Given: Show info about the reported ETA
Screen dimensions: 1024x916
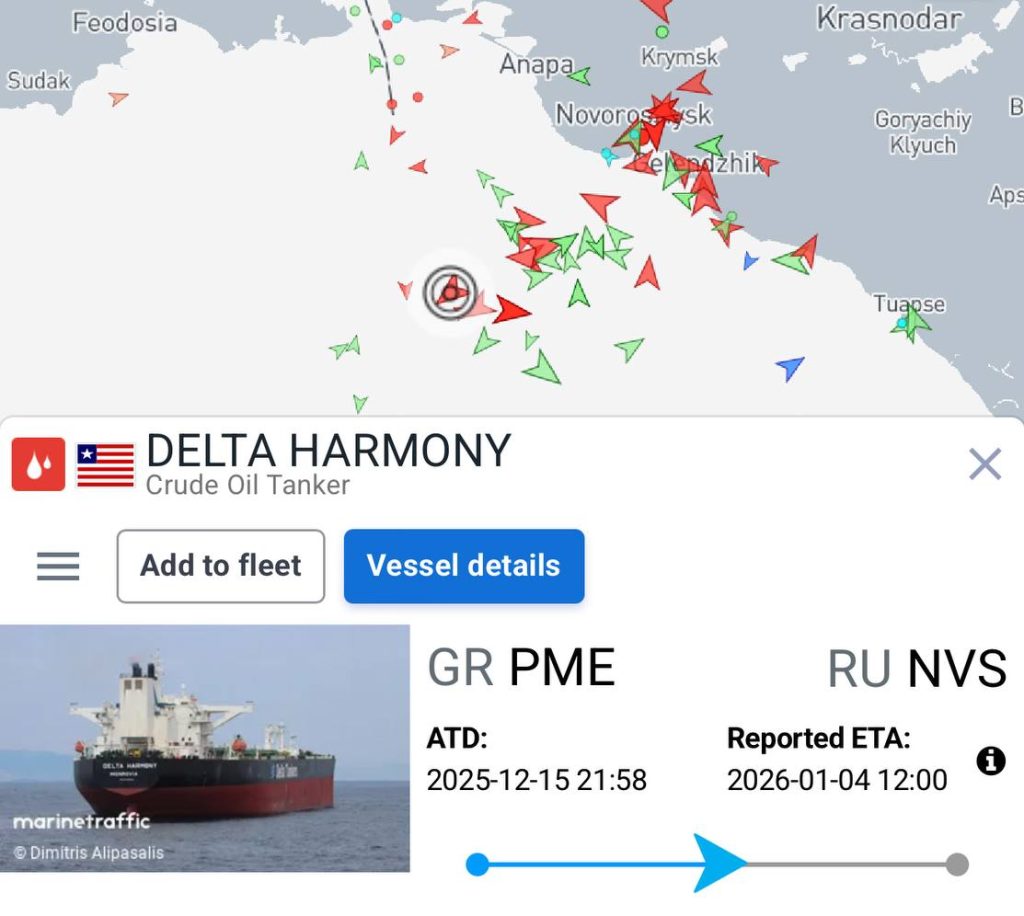Looking at the screenshot, I should point(990,761).
